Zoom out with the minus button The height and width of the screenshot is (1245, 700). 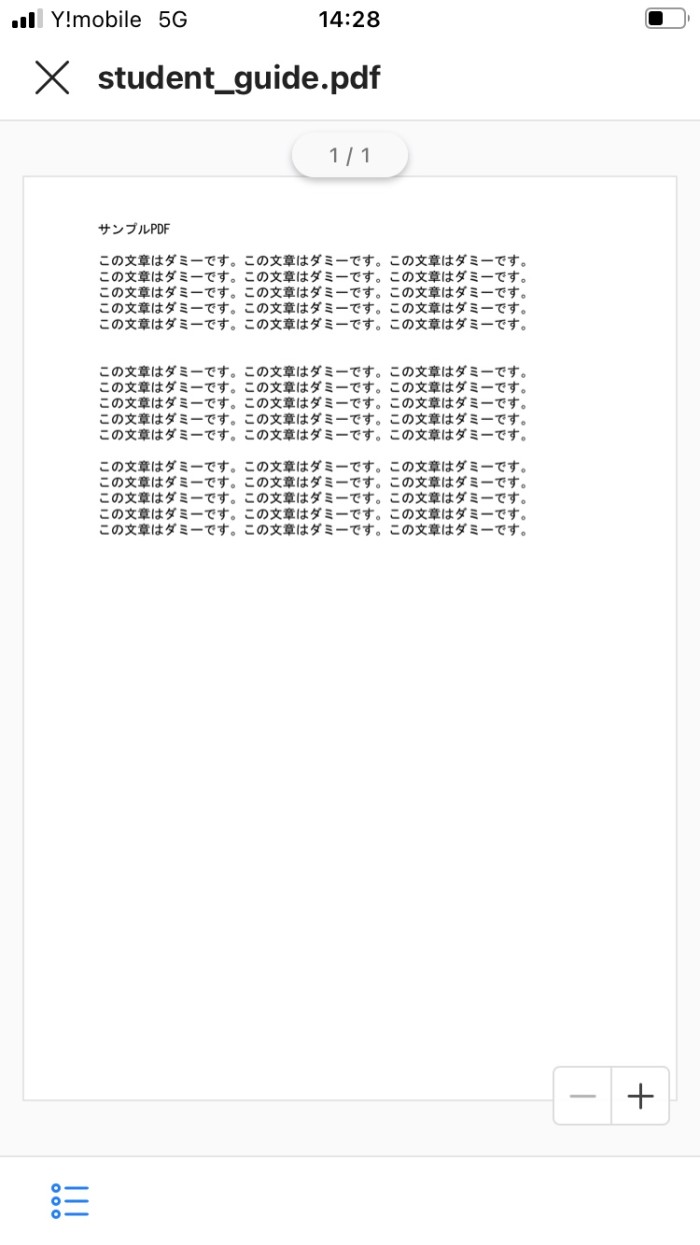point(582,1096)
